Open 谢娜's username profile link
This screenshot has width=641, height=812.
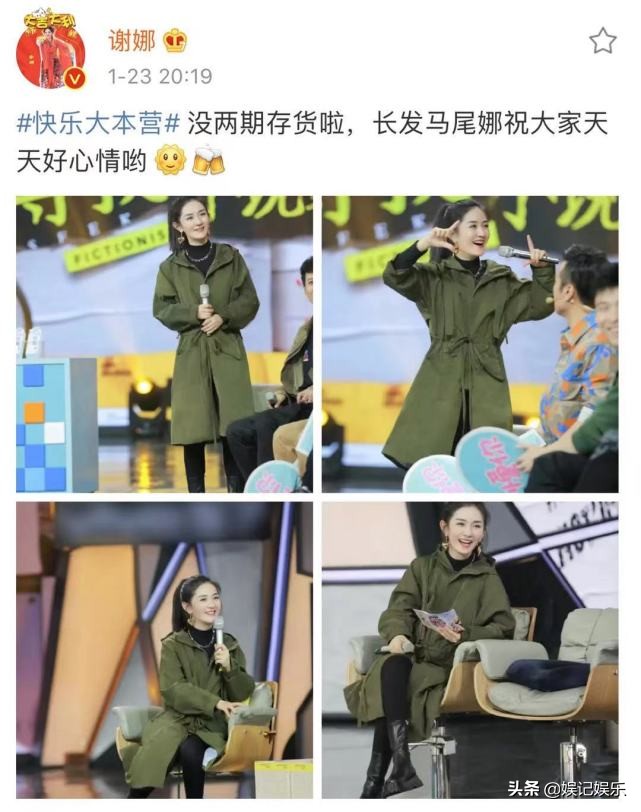pos(130,40)
